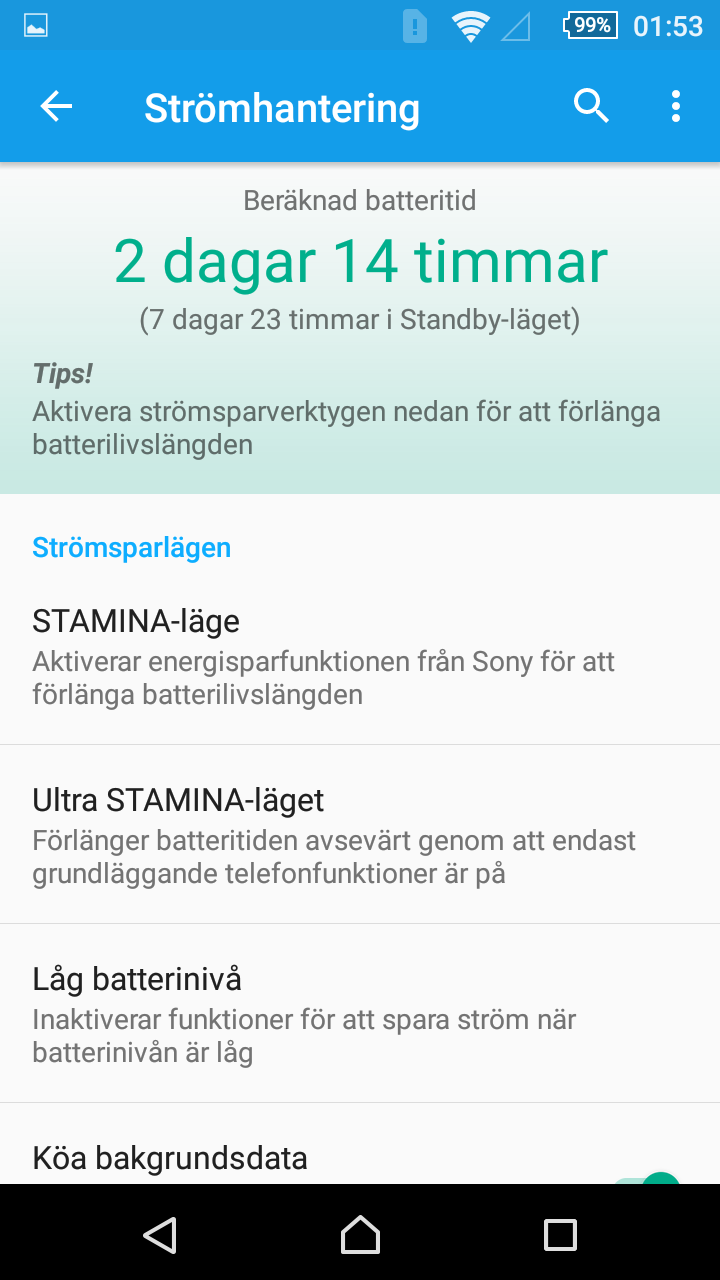The height and width of the screenshot is (1280, 720).
Task: Open STAMINA-läge settings
Action: point(360,655)
